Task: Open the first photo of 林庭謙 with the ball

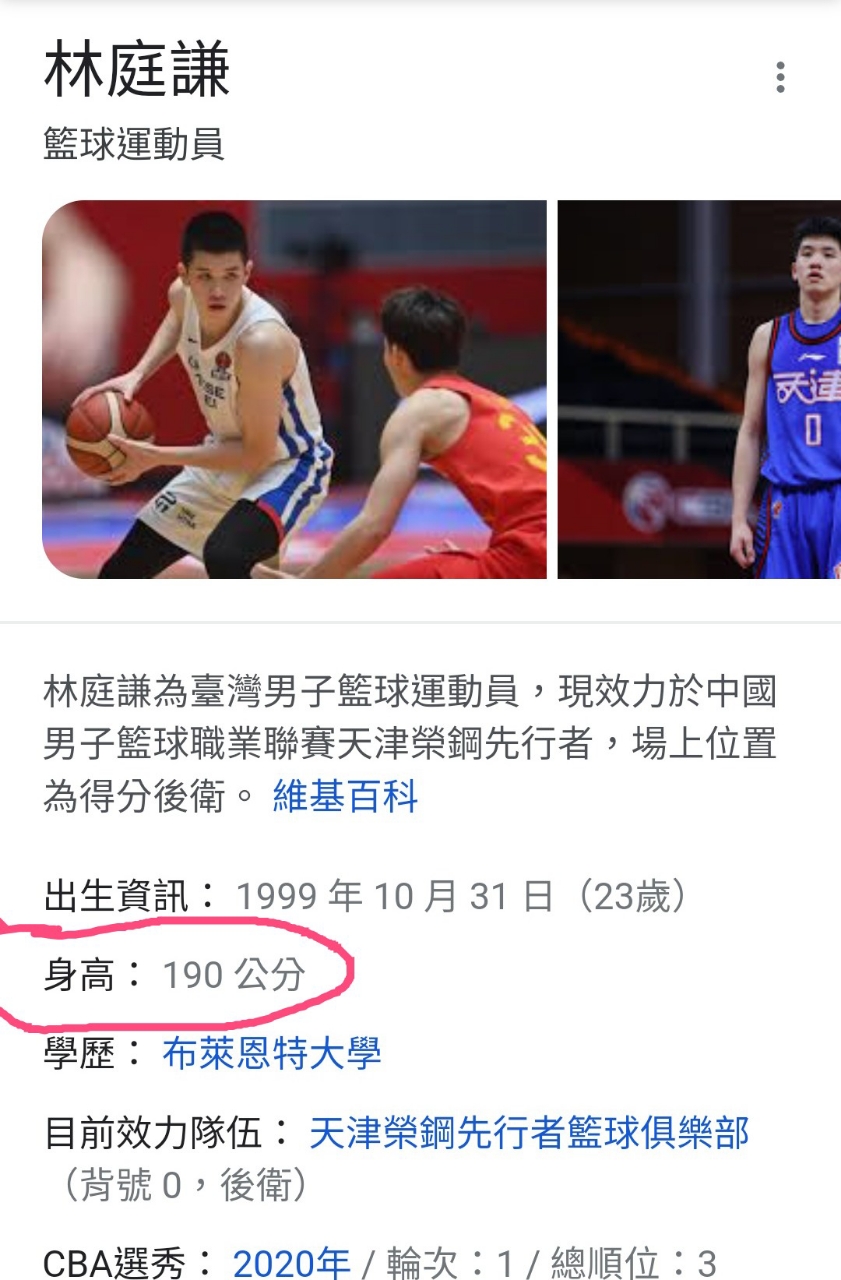Action: tap(294, 389)
